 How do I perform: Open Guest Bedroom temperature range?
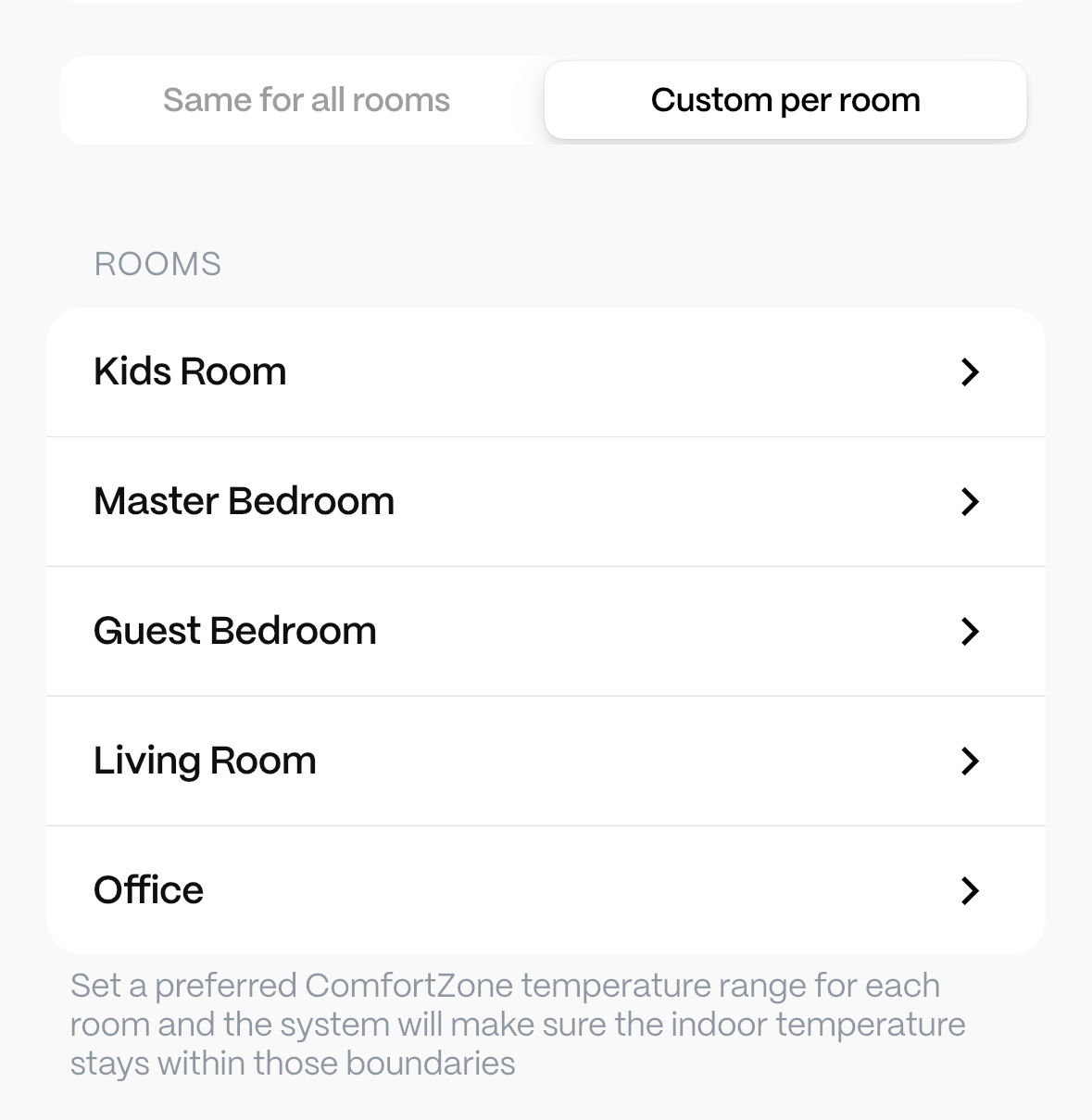click(x=546, y=631)
